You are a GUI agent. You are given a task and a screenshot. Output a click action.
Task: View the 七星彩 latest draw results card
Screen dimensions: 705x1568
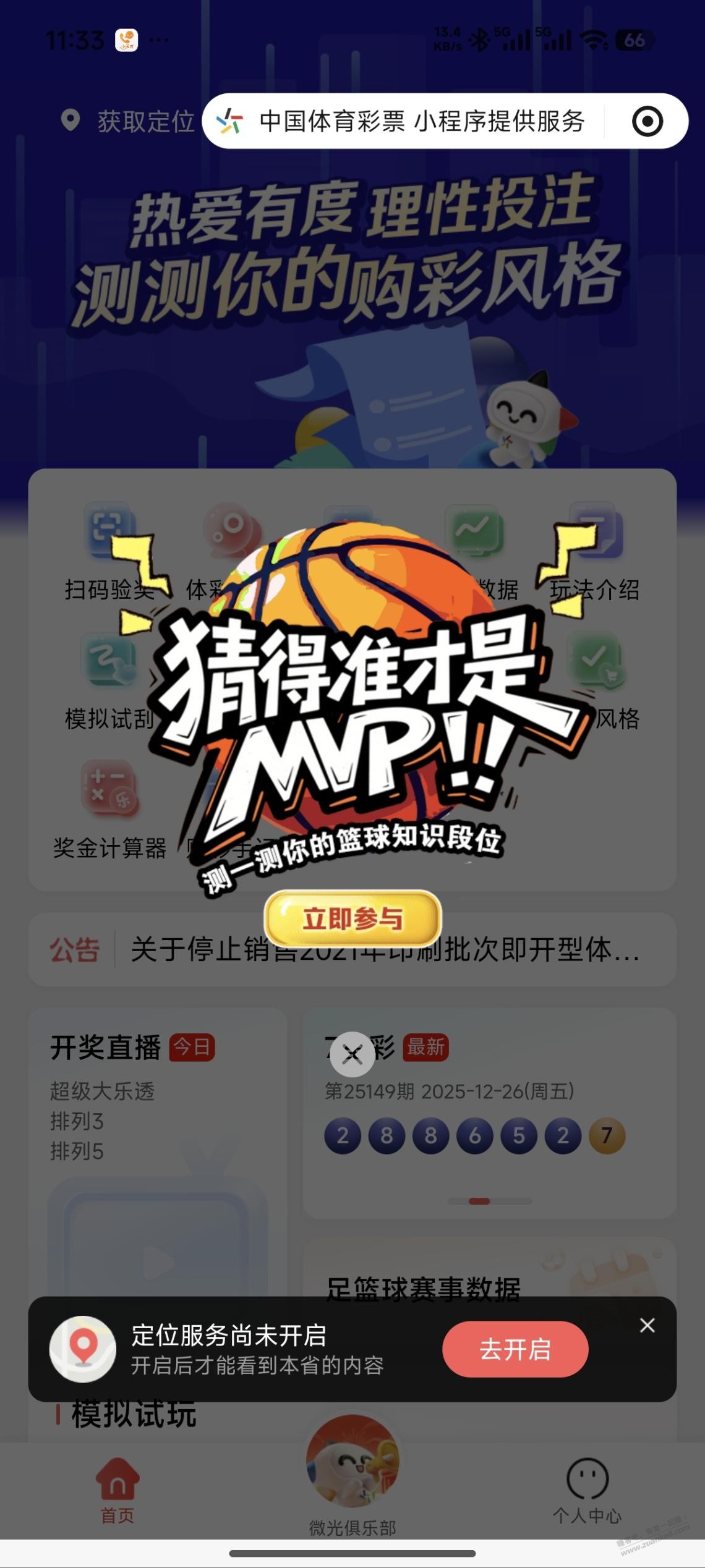point(490,1112)
